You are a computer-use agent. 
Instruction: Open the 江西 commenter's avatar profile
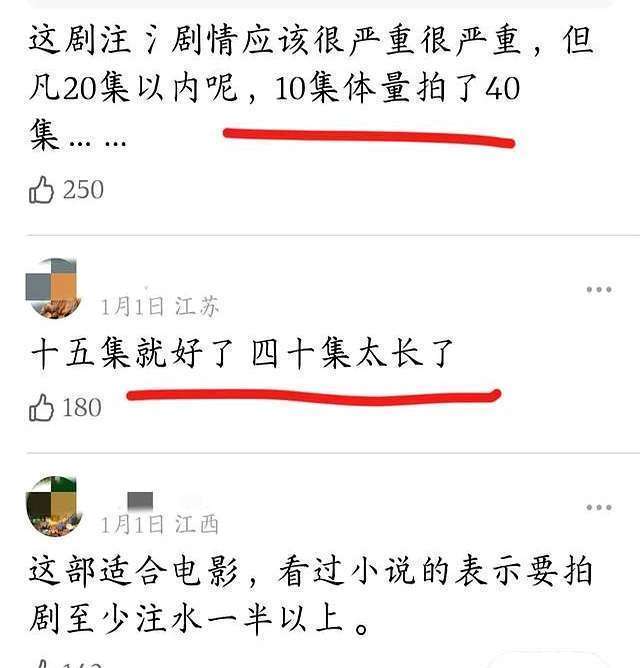[53, 506]
